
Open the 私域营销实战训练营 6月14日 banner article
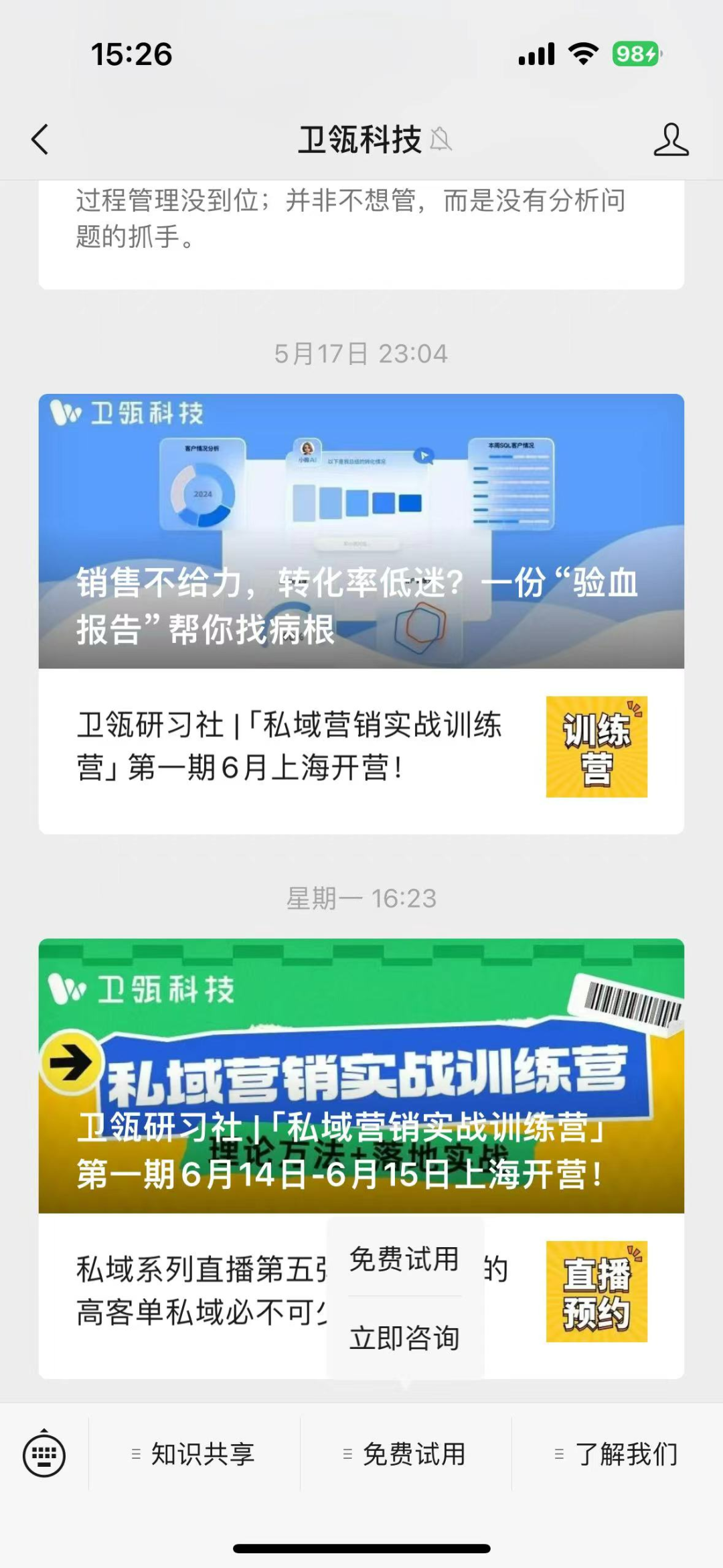(361, 1076)
